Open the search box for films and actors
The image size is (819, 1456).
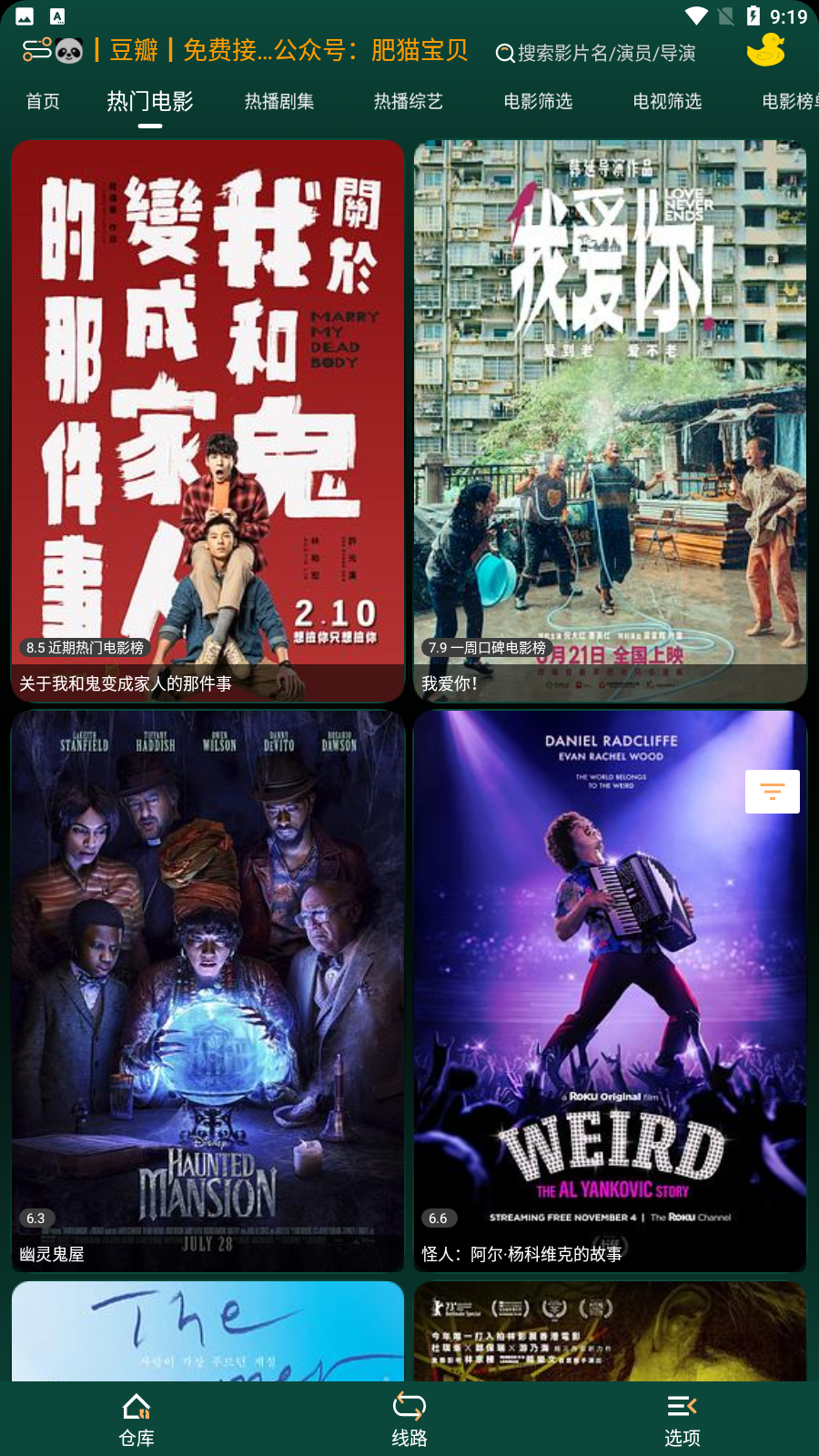click(597, 53)
